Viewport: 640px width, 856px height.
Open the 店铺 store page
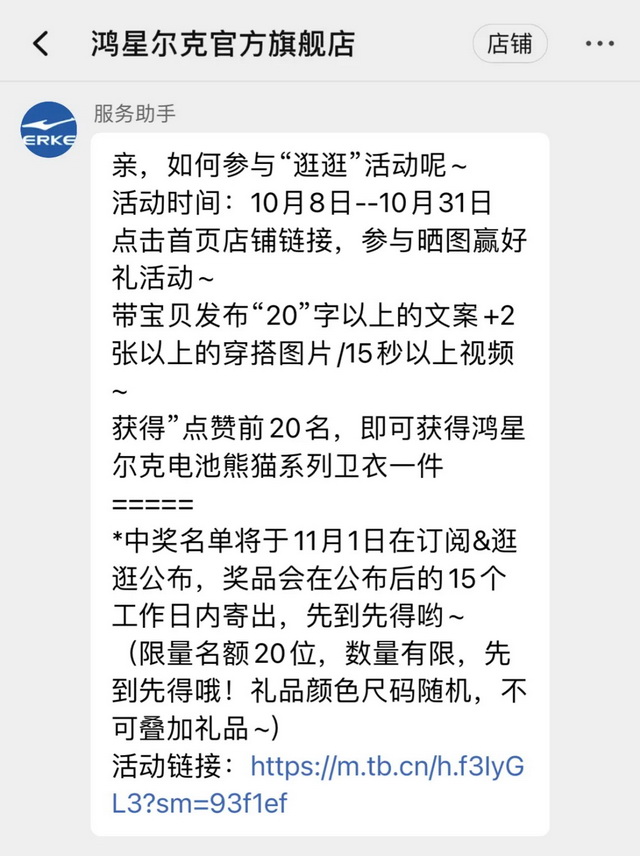[x=509, y=44]
